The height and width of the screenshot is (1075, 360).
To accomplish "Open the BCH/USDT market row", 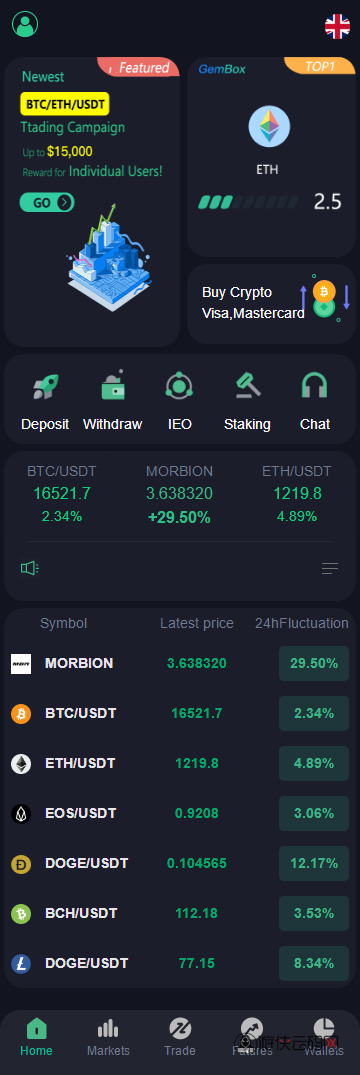I will pos(180,914).
